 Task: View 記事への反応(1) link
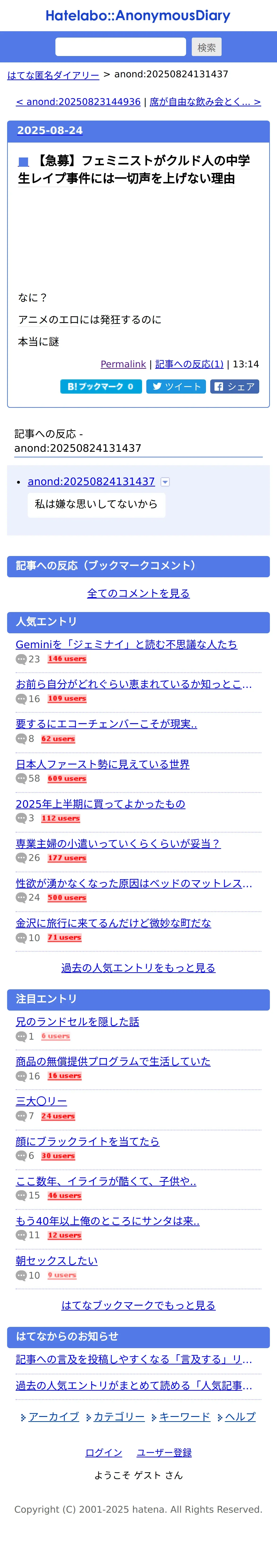tap(189, 364)
